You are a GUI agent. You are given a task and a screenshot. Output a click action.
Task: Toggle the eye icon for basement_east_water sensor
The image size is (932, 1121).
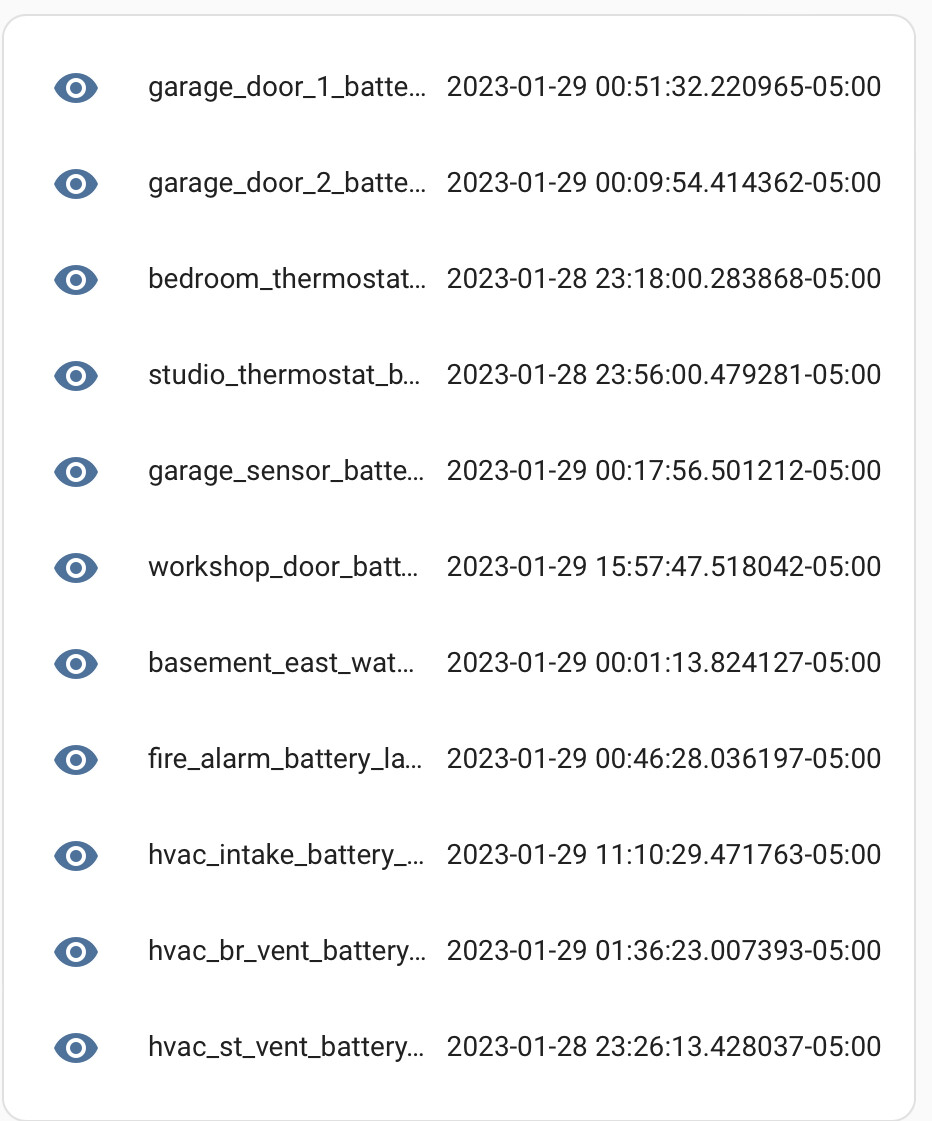tap(76, 664)
